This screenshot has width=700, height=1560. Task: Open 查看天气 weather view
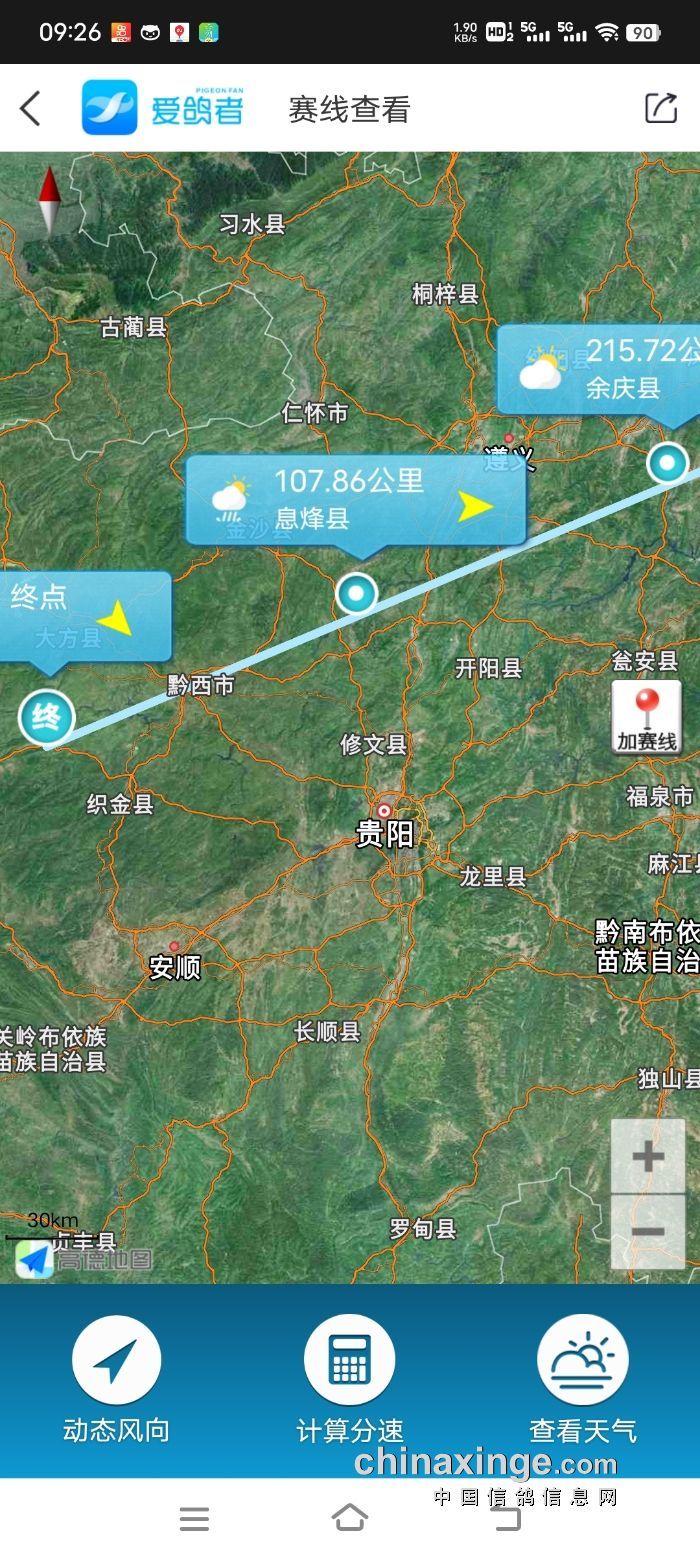pos(582,1378)
